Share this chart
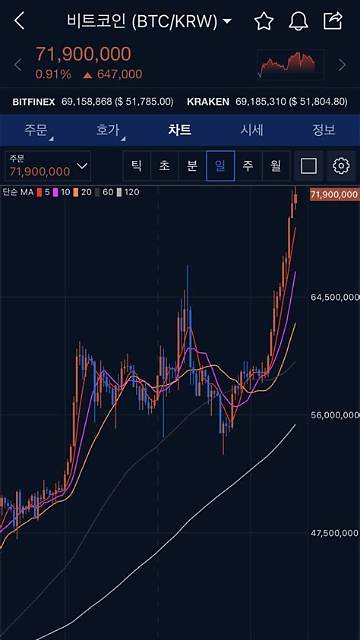The height and width of the screenshot is (640, 360). pos(333,21)
